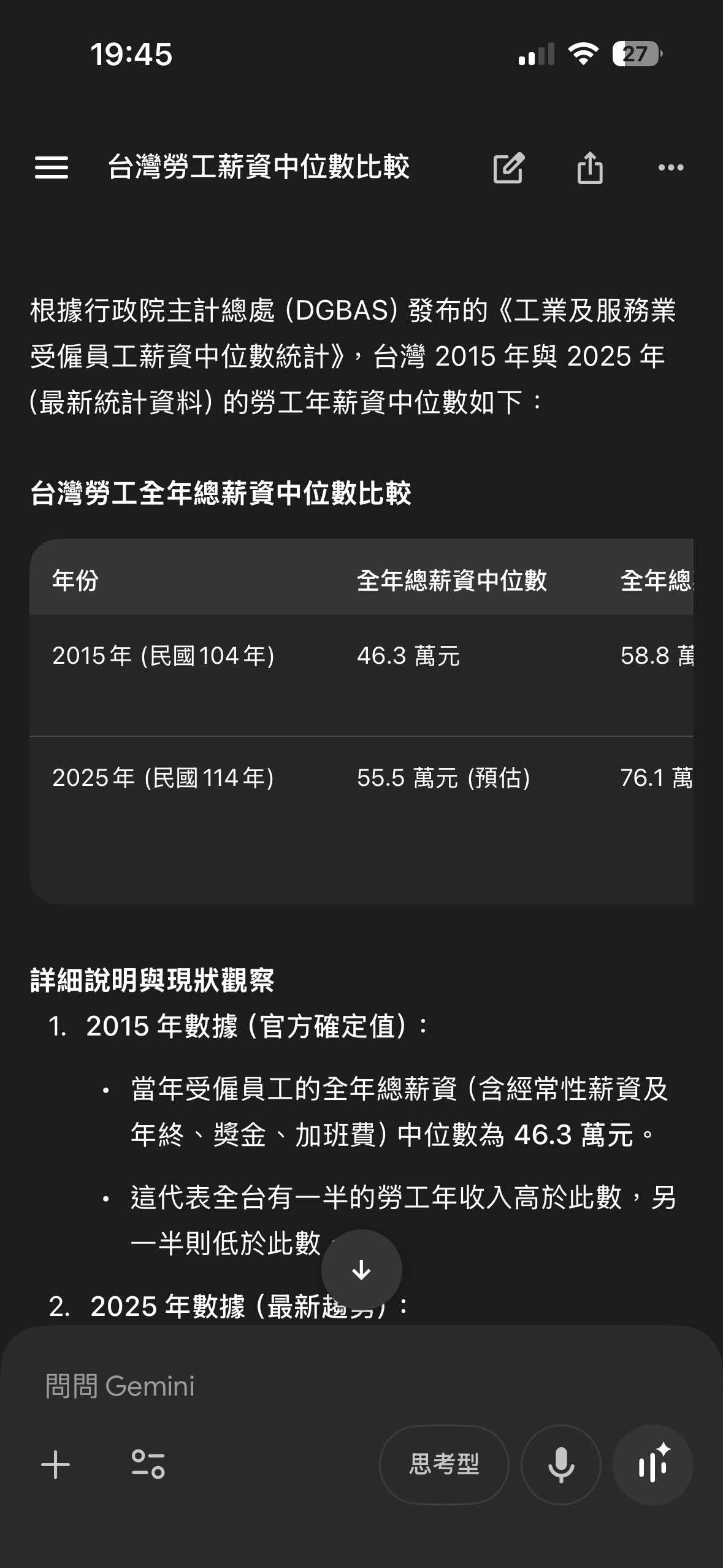Focus the 問問 Gemini input field

pyautogui.click(x=343, y=1386)
